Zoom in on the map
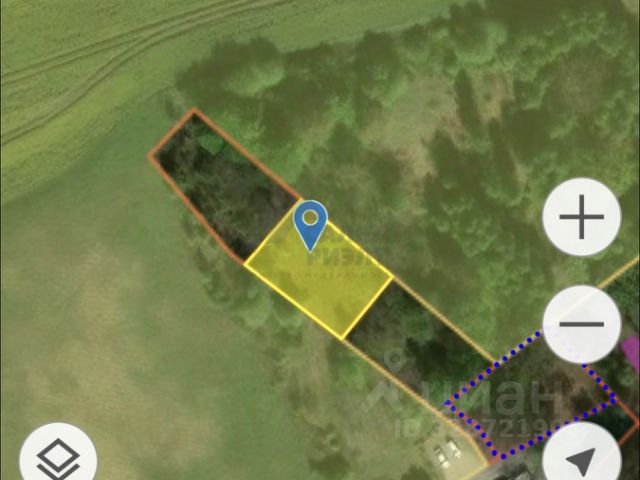640x480 pixels. pos(581,217)
